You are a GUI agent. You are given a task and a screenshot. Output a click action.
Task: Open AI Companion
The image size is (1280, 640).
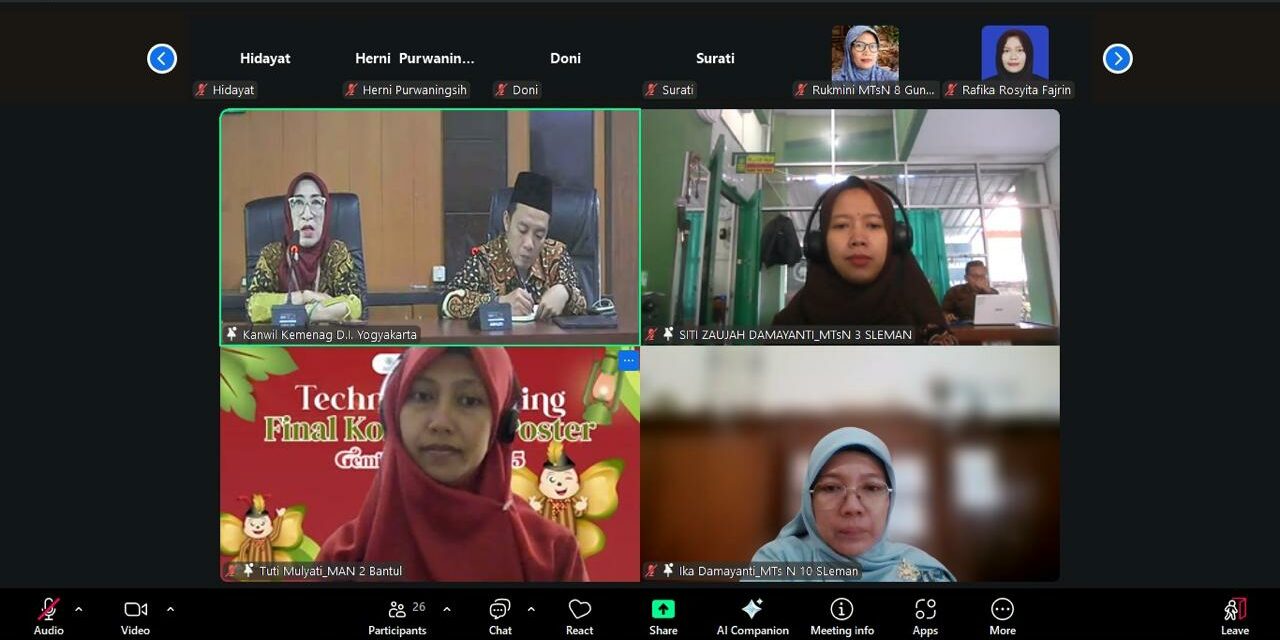click(752, 615)
